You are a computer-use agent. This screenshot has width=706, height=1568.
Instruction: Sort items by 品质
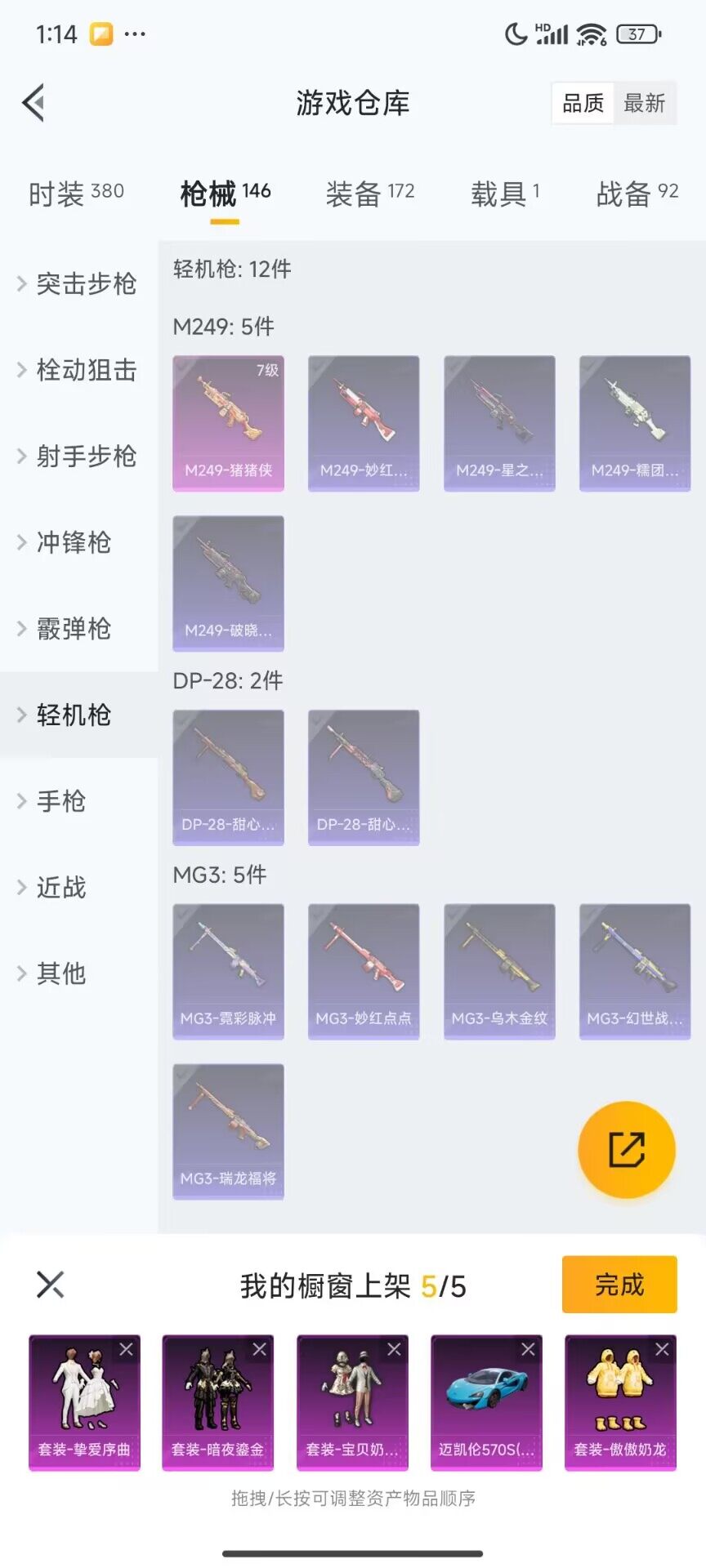[x=583, y=104]
